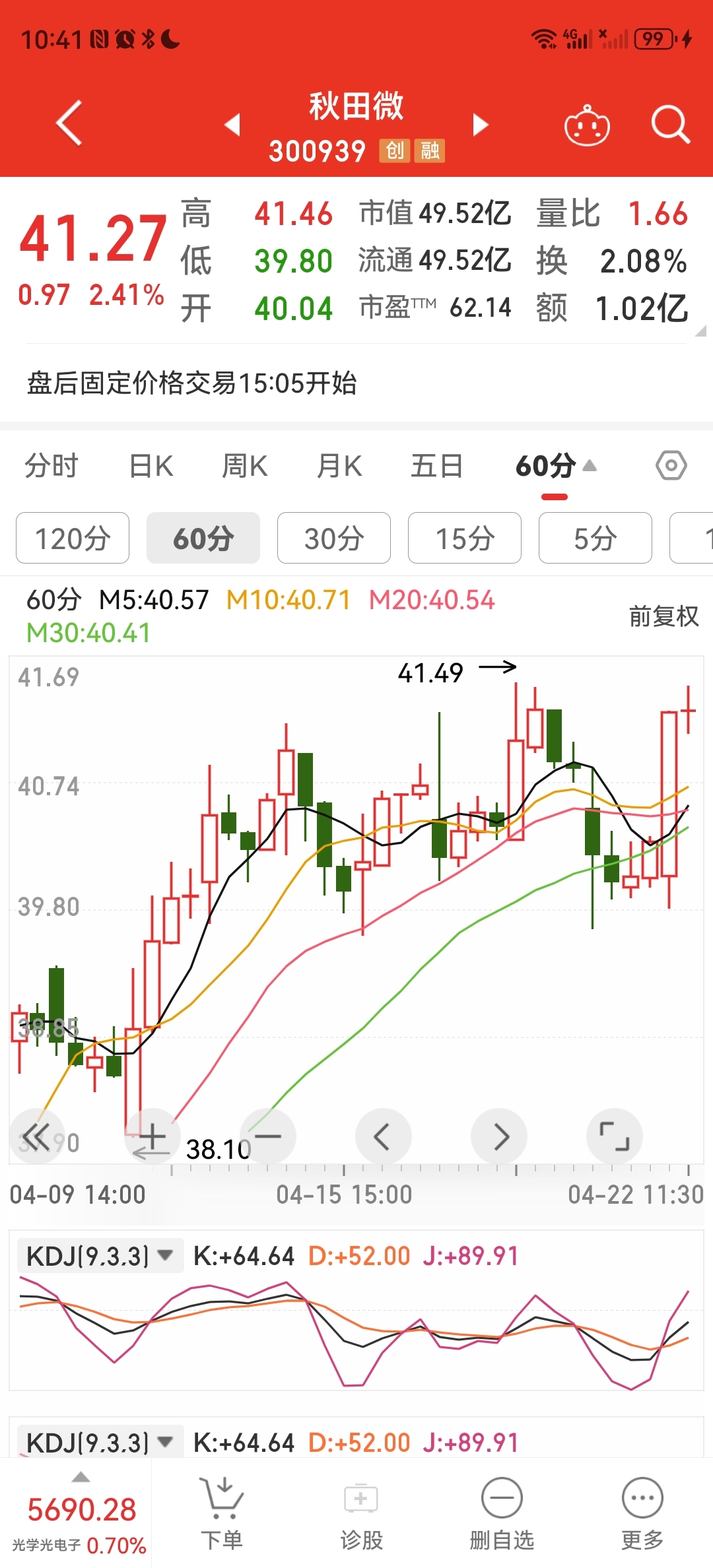Viewport: 713px width, 1568px height.
Task: Select the 月K chart tab
Action: [x=339, y=466]
